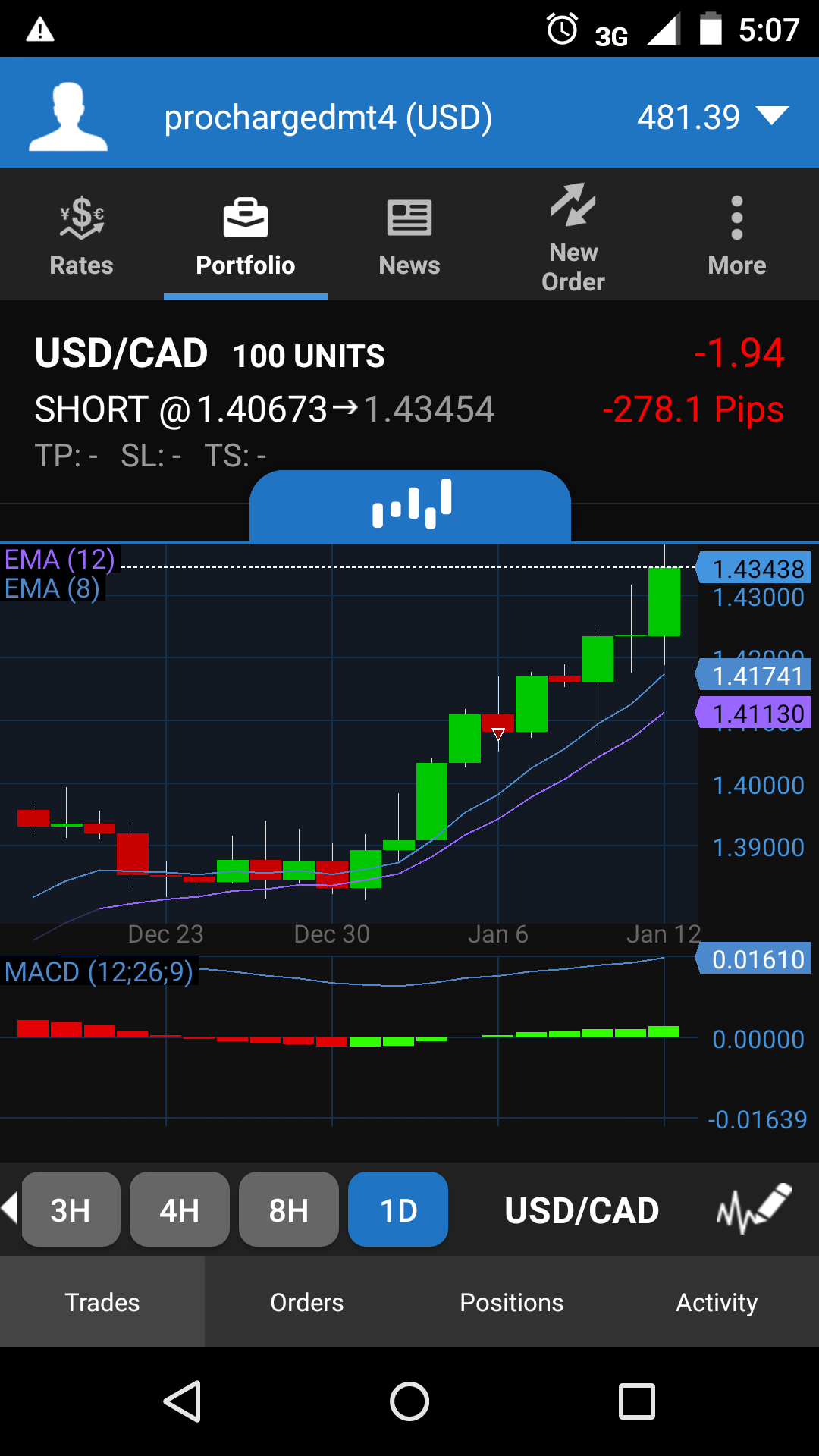This screenshot has width=819, height=1456.
Task: Go back using the system back button
Action: 183,1401
